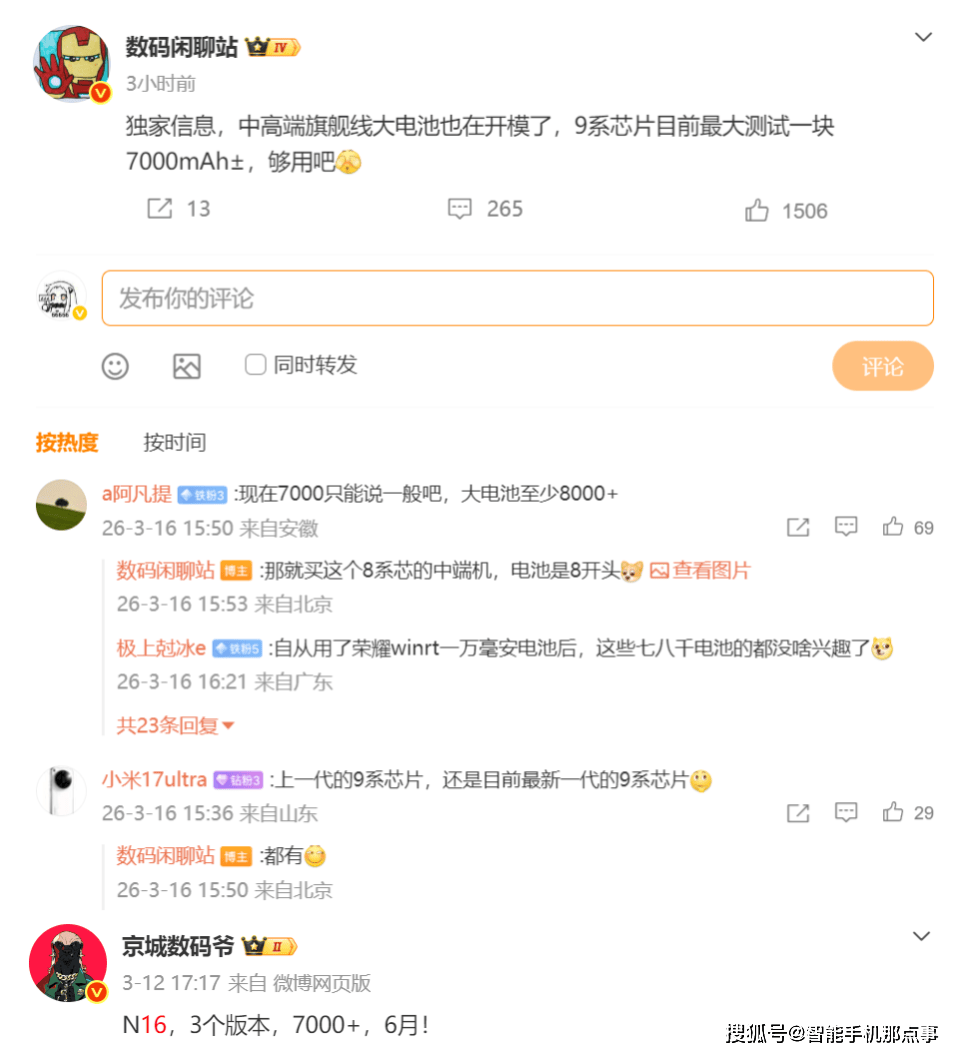
Task: Click the image upload icon below the comment box
Action: pyautogui.click(x=185, y=366)
